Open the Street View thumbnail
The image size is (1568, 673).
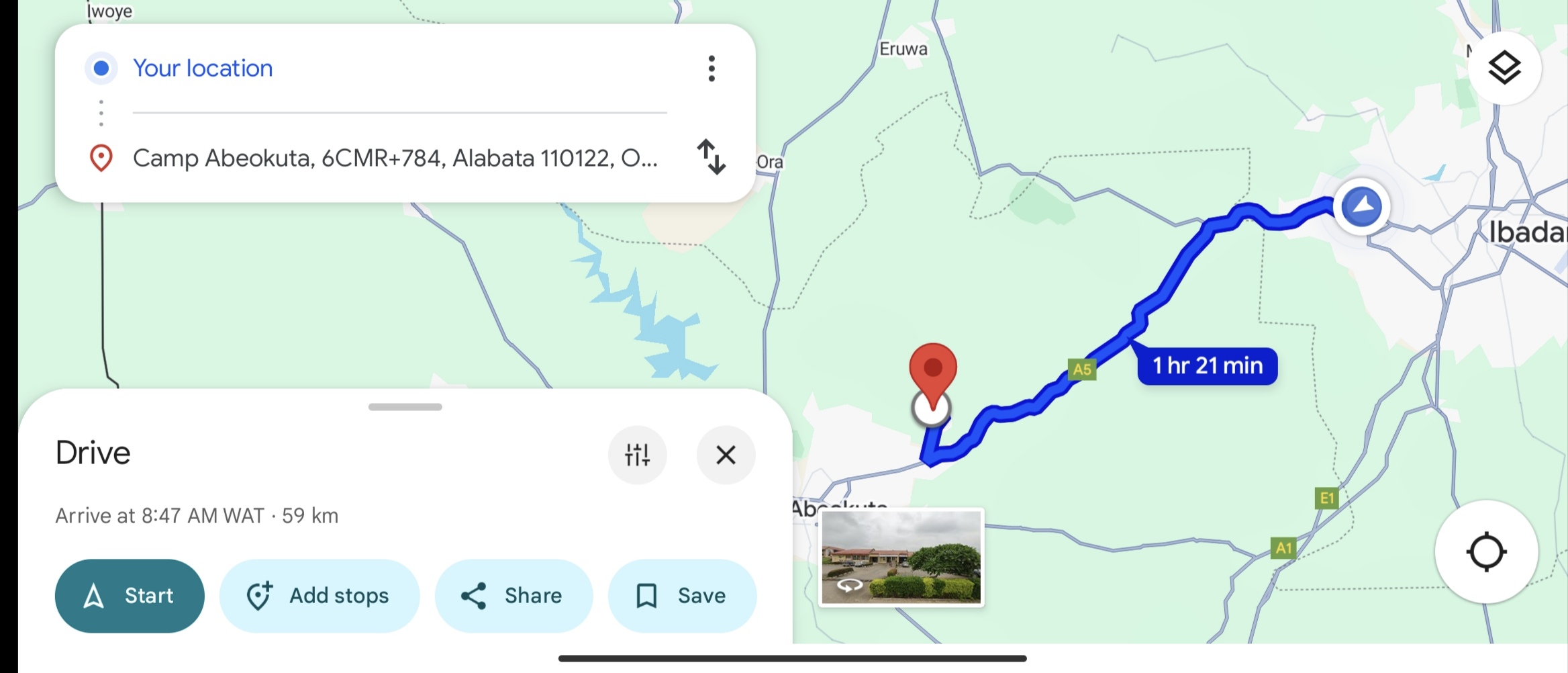tap(901, 557)
